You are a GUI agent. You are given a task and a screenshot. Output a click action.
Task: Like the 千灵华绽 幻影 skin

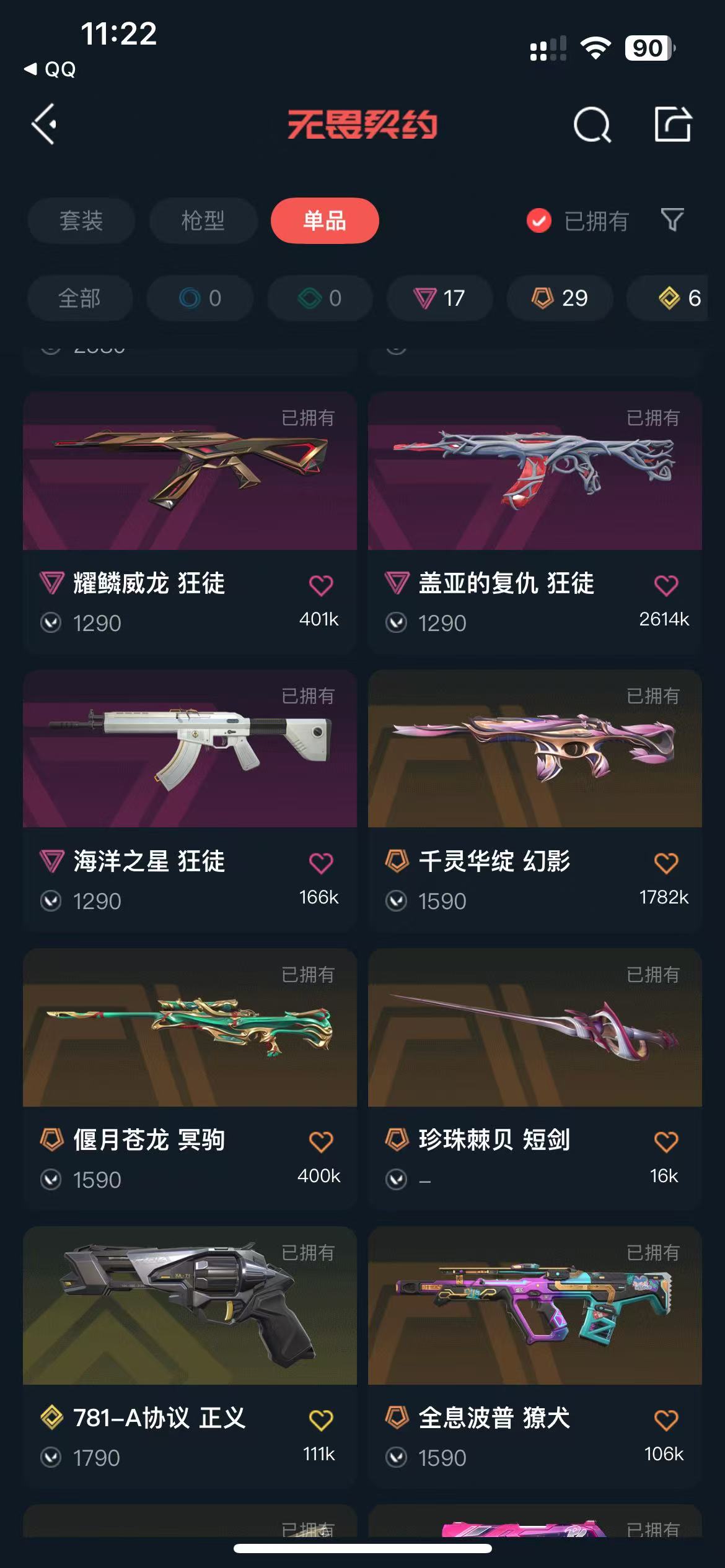pyautogui.click(x=666, y=863)
